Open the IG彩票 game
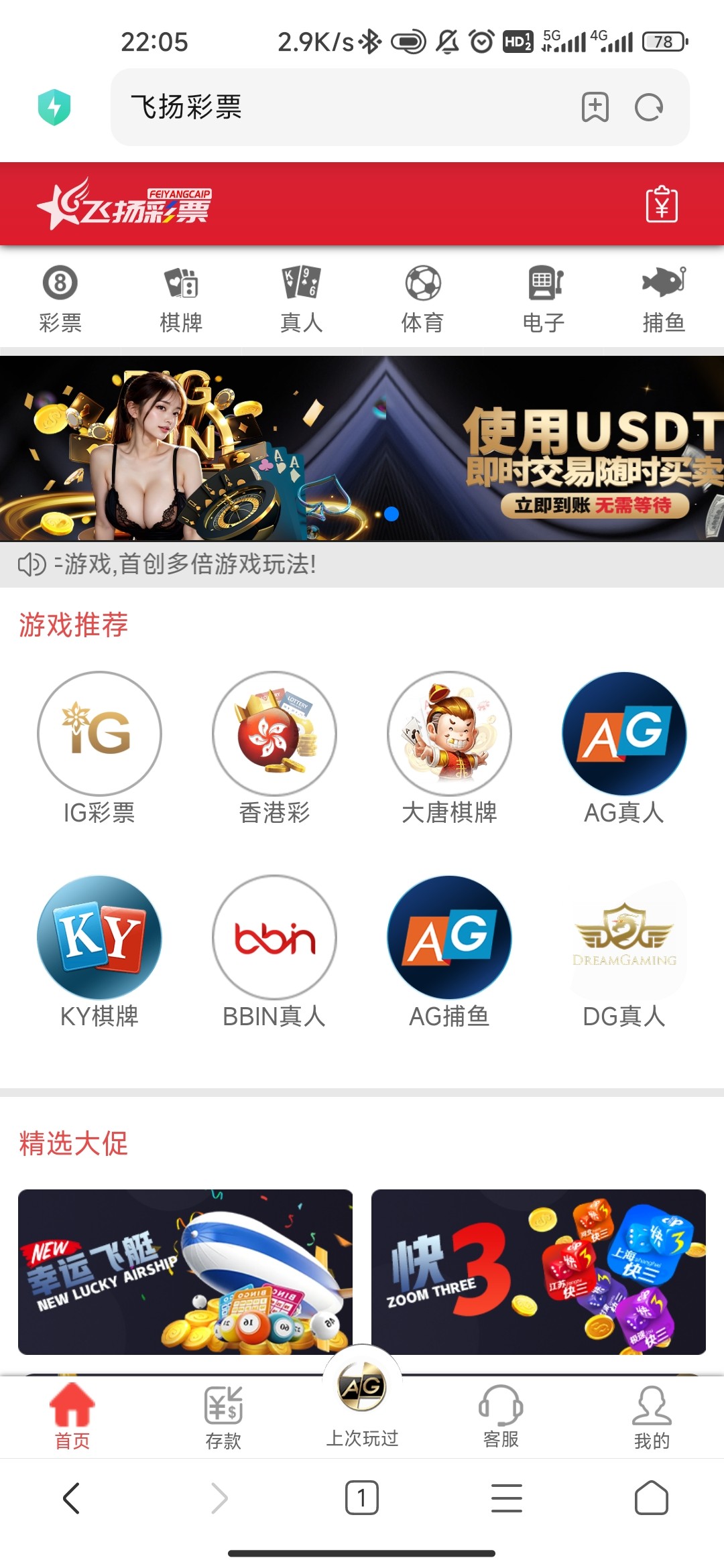This screenshot has height=1568, width=724. tap(99, 734)
